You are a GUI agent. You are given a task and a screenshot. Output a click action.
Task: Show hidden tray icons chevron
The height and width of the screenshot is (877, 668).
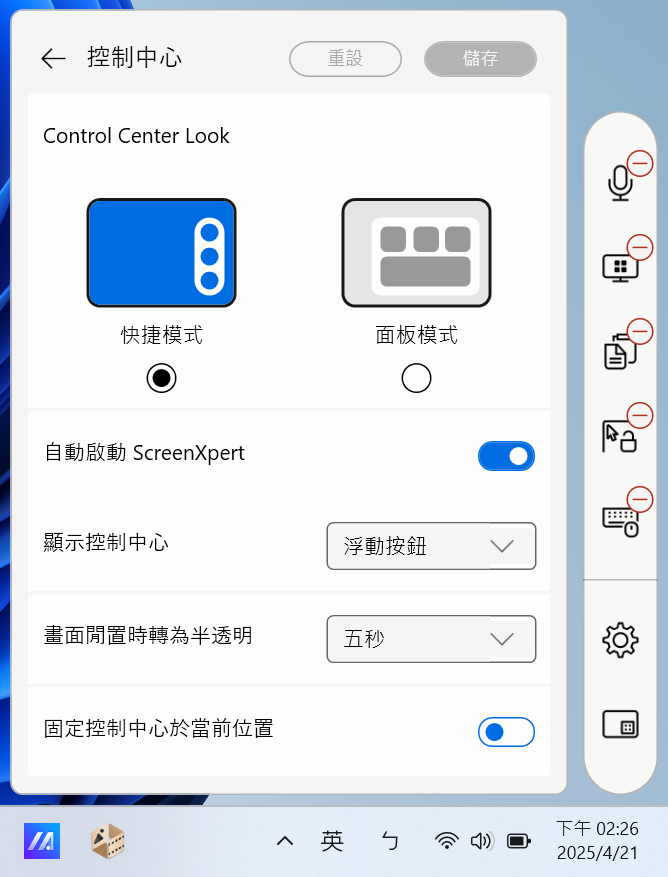[x=285, y=841]
